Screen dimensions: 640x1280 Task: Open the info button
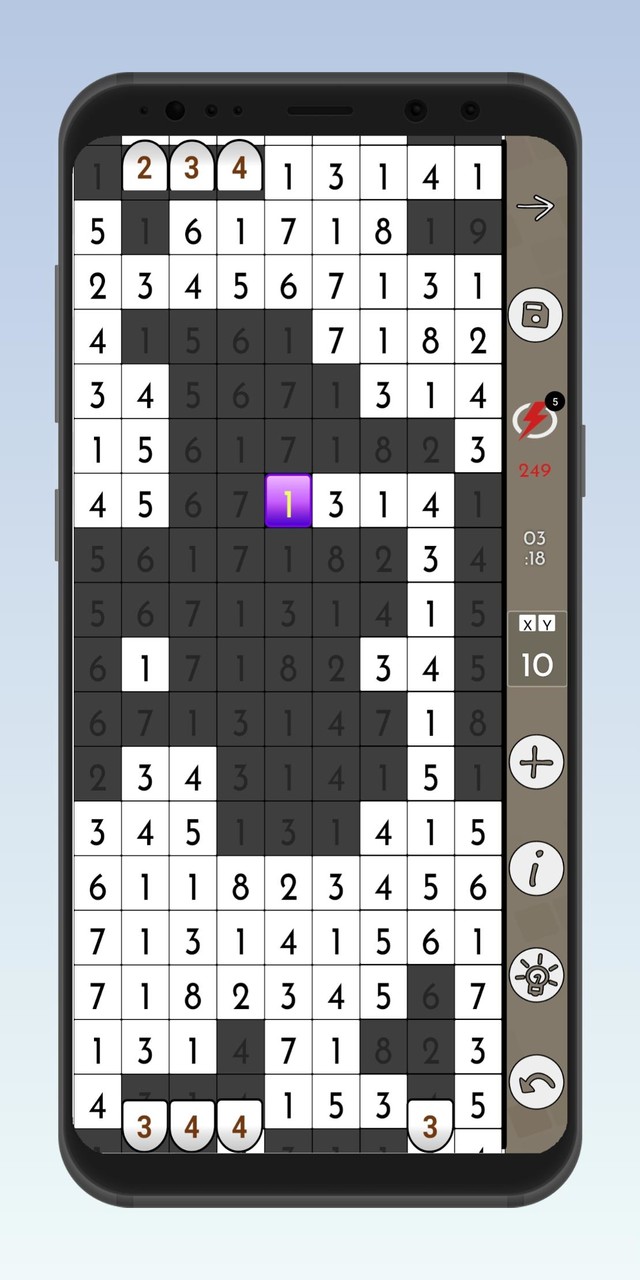coord(536,868)
